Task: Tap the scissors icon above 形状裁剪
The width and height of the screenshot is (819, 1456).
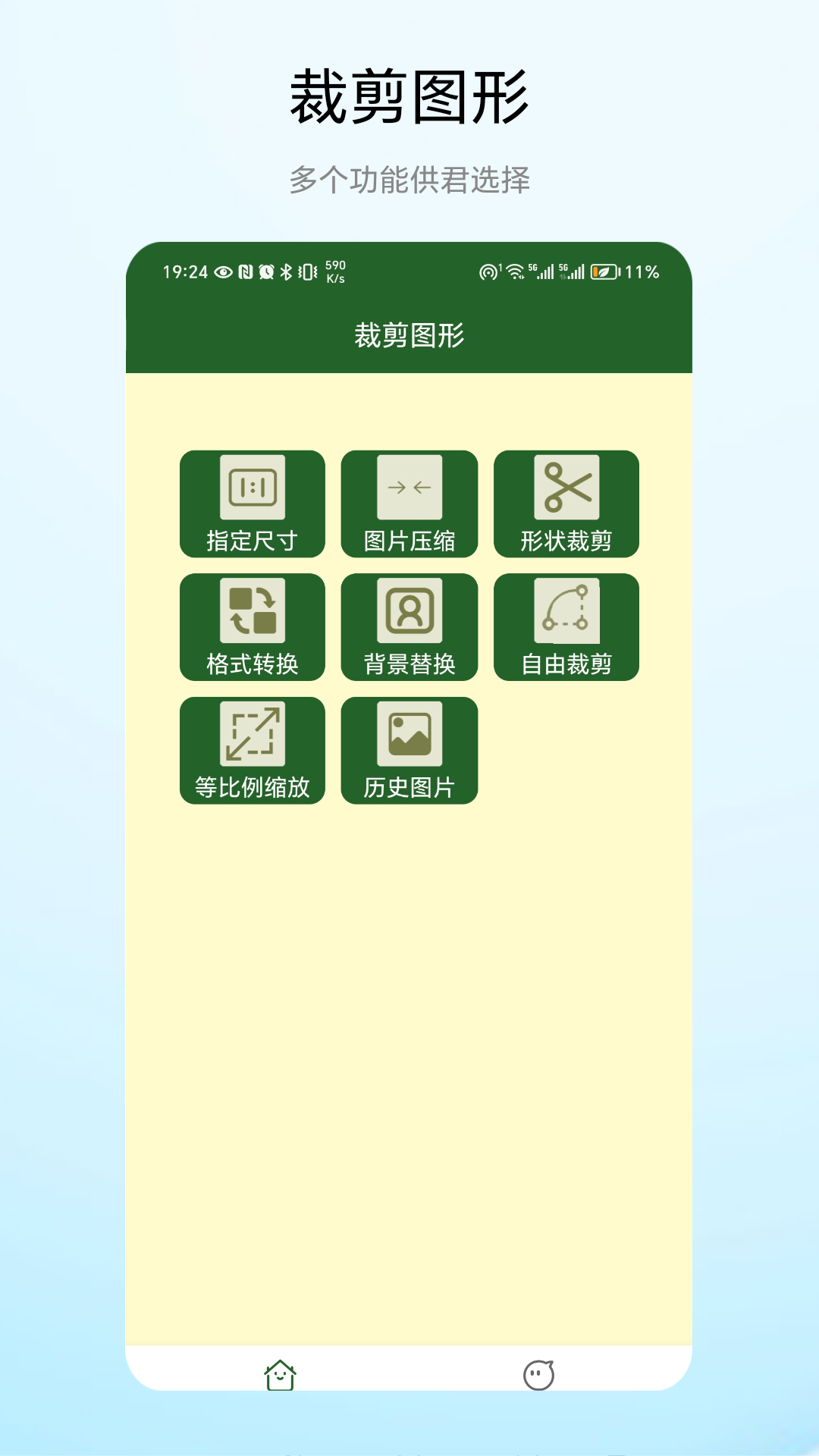Action: (566, 488)
